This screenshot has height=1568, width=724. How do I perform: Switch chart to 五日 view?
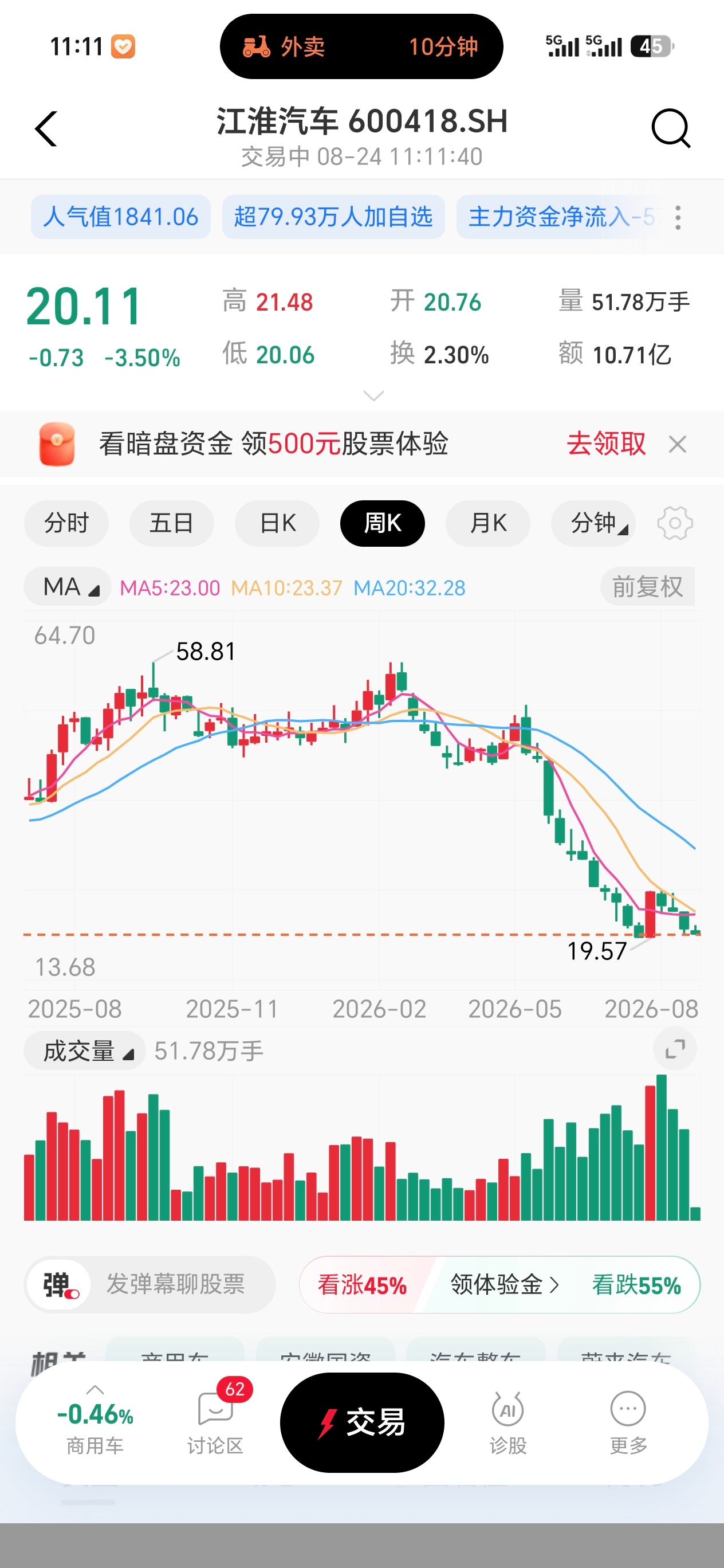point(172,523)
